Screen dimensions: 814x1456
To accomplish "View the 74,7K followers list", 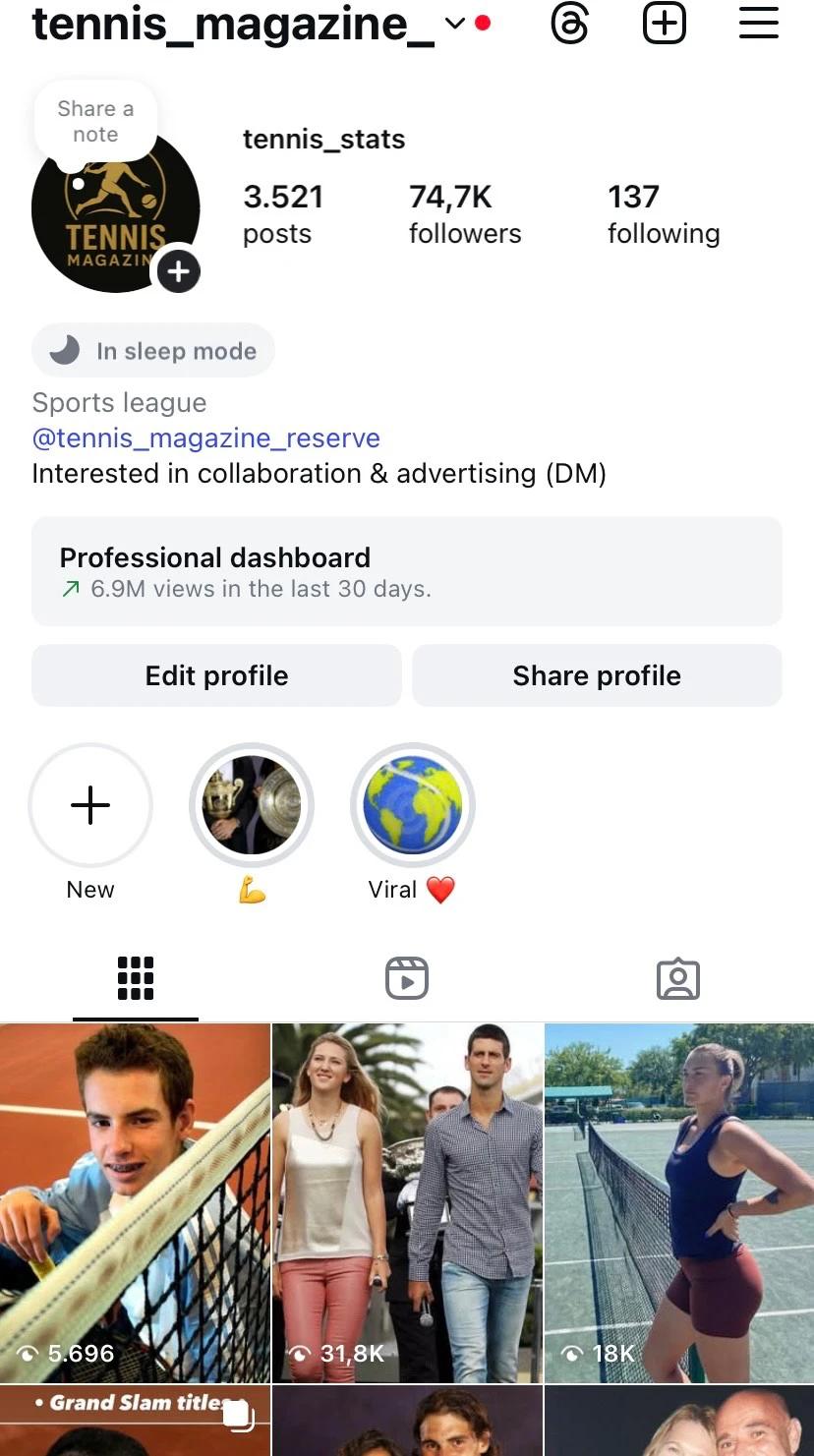I will click(464, 213).
